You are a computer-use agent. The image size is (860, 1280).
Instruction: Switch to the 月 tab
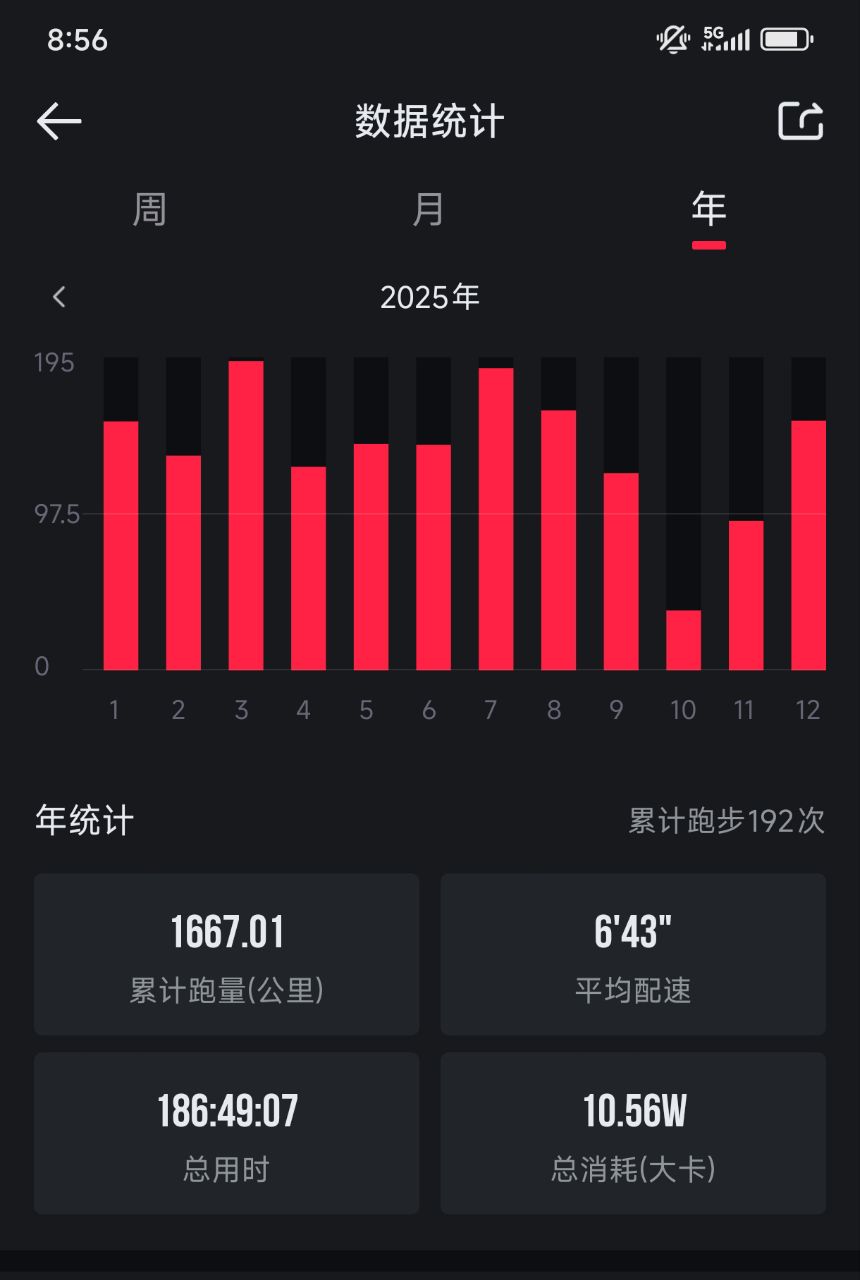[428, 210]
